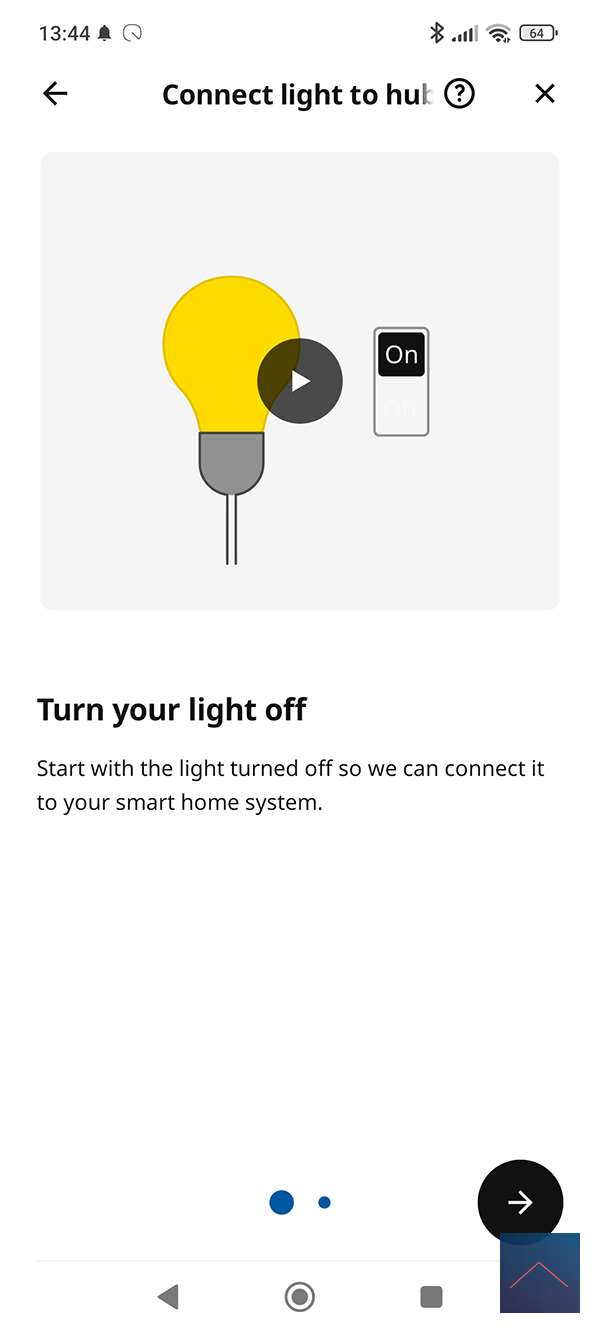Screen dimensions: 600x1333
Task: Open recent apps from navigation bar
Action: coord(431,1297)
